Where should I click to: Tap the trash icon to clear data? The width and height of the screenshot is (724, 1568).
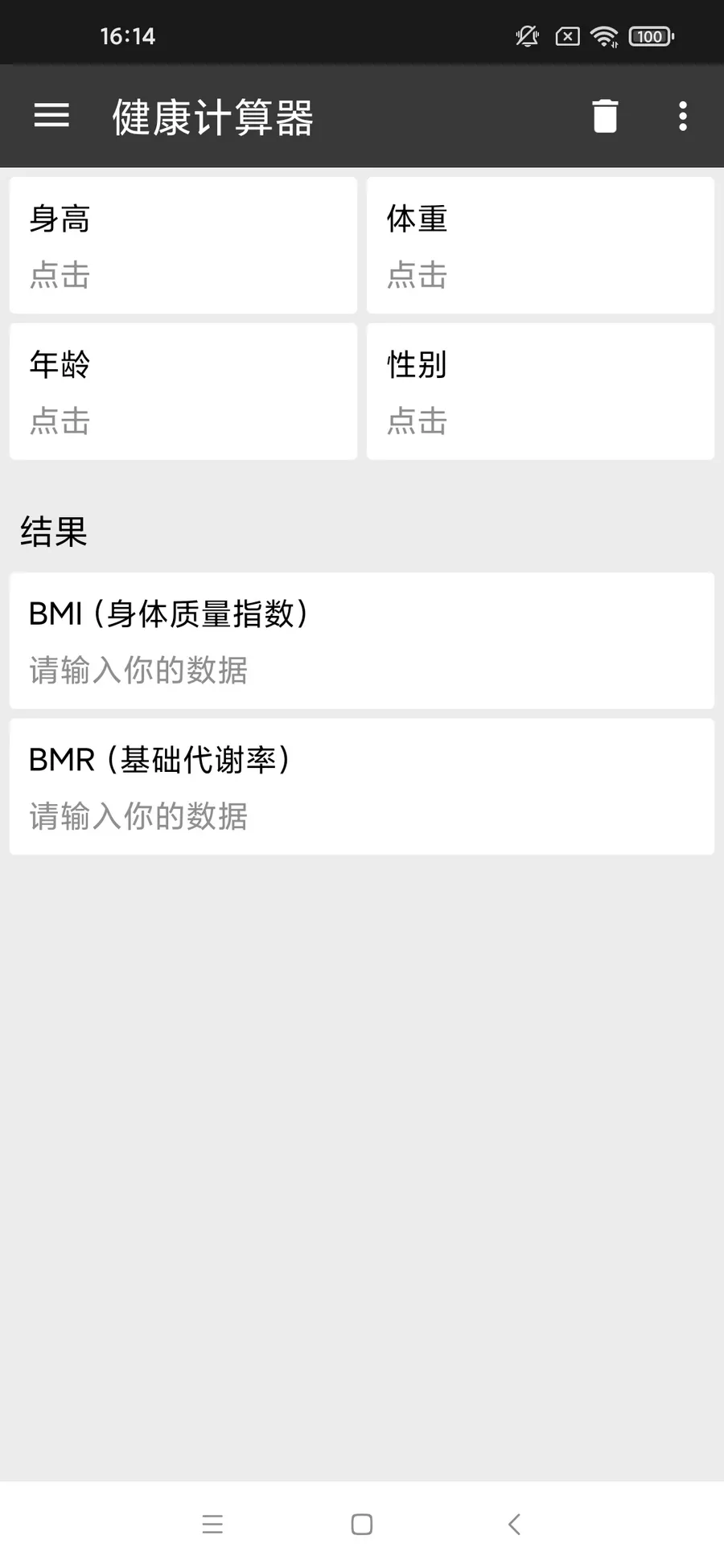click(605, 116)
